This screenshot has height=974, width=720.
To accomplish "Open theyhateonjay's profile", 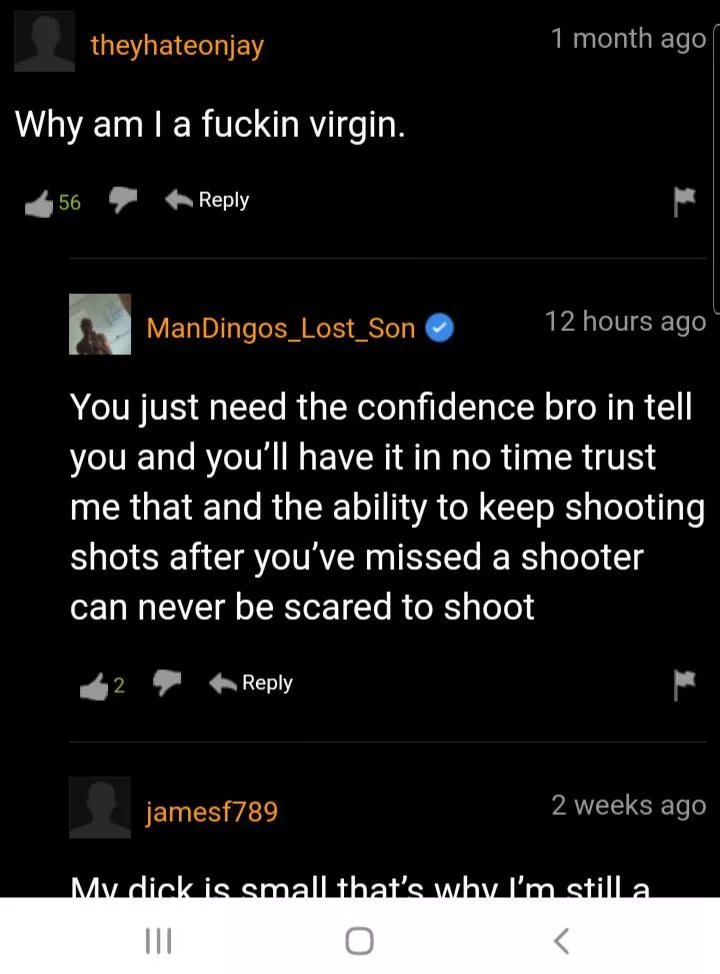I will pyautogui.click(x=177, y=45).
